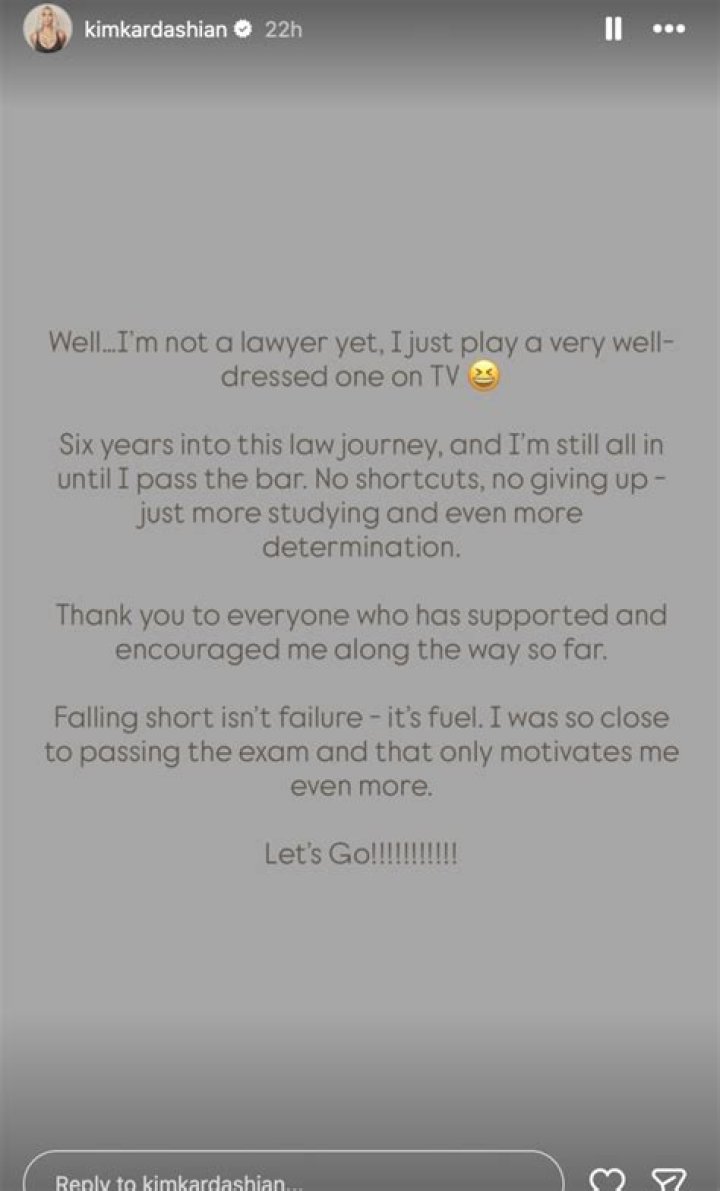Like this story with the heart
720x1191 pixels.
[x=606, y=1180]
